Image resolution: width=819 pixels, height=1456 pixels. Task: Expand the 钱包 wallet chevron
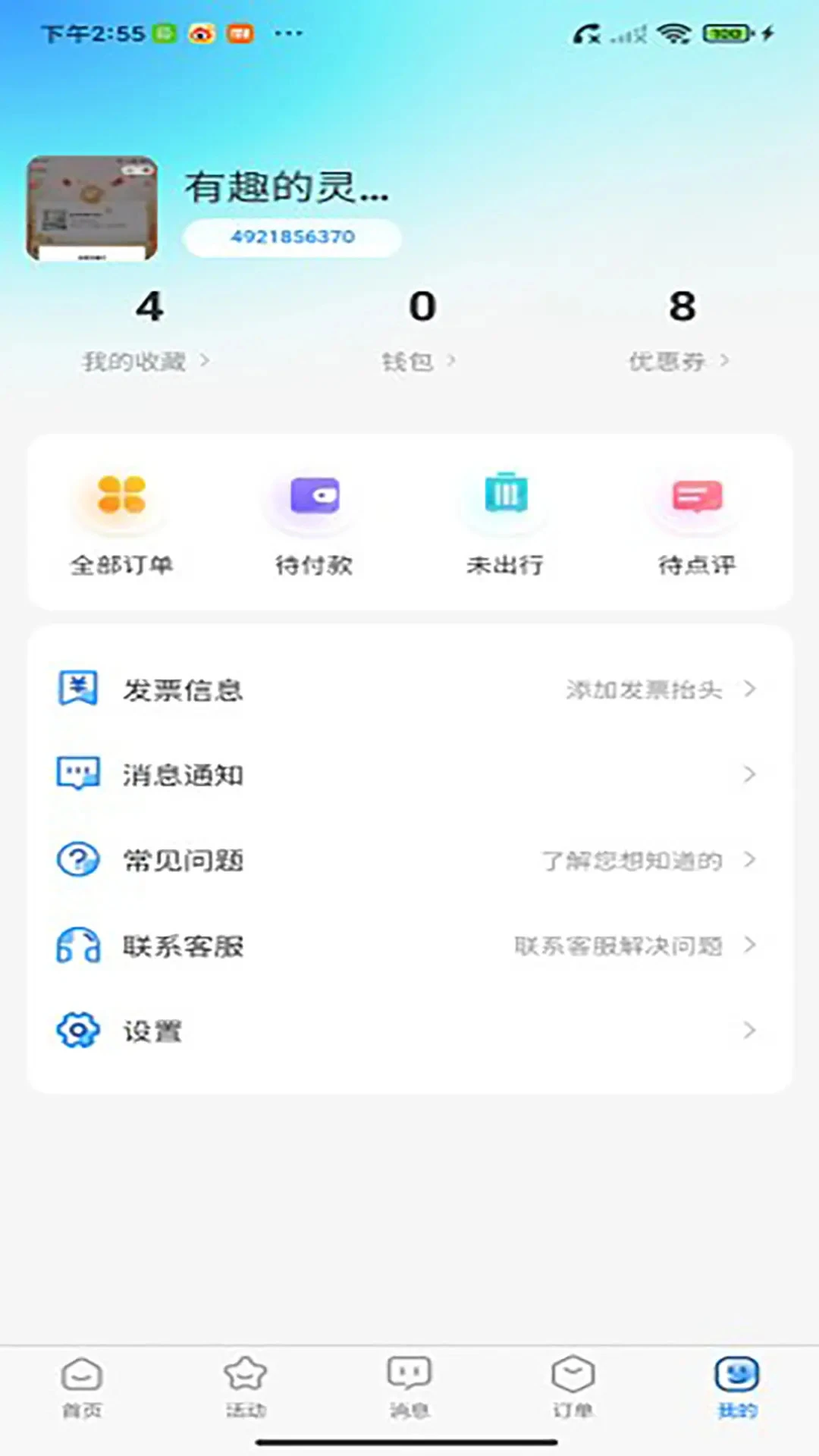tap(452, 362)
